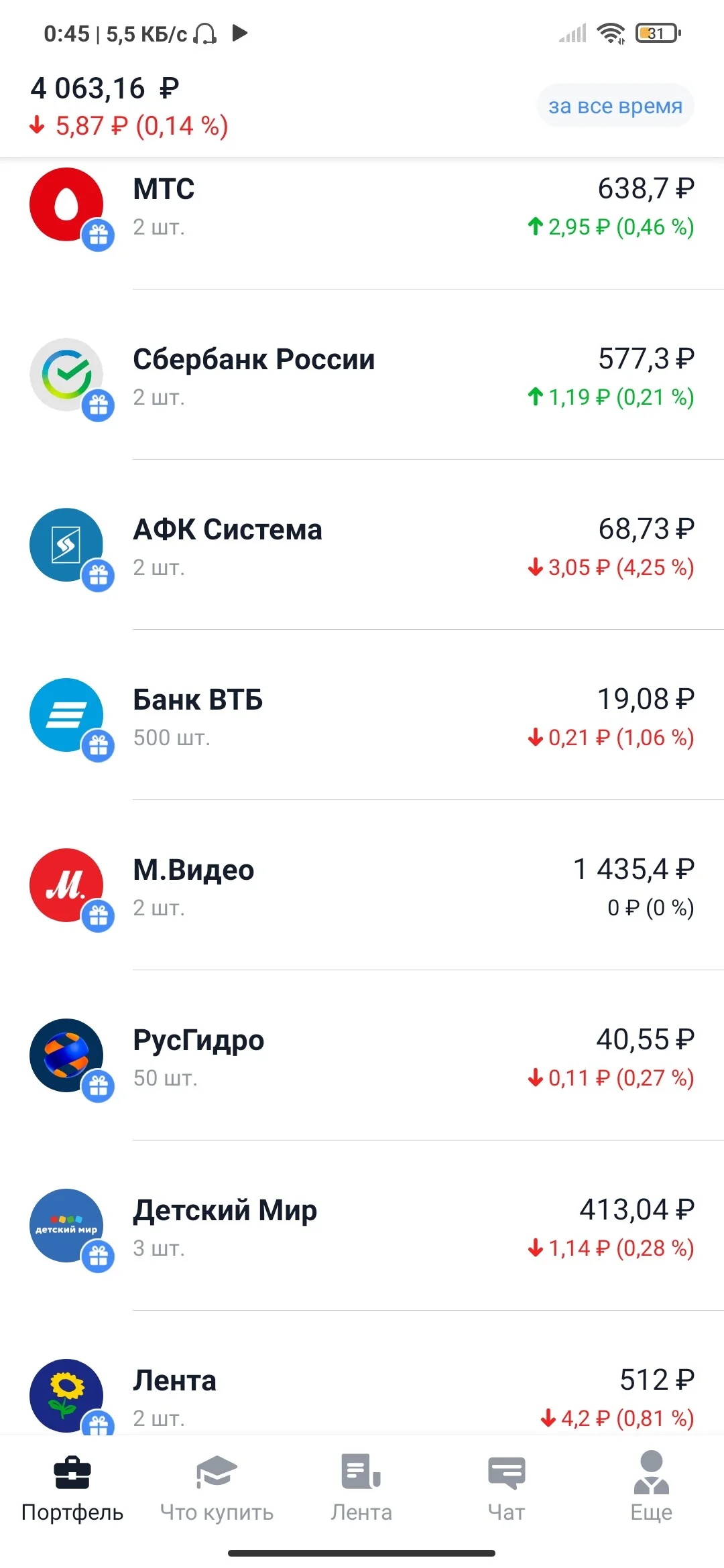The image size is (724, 1568).
Task: Open the РусГидро shares row
Action: [x=362, y=1056]
